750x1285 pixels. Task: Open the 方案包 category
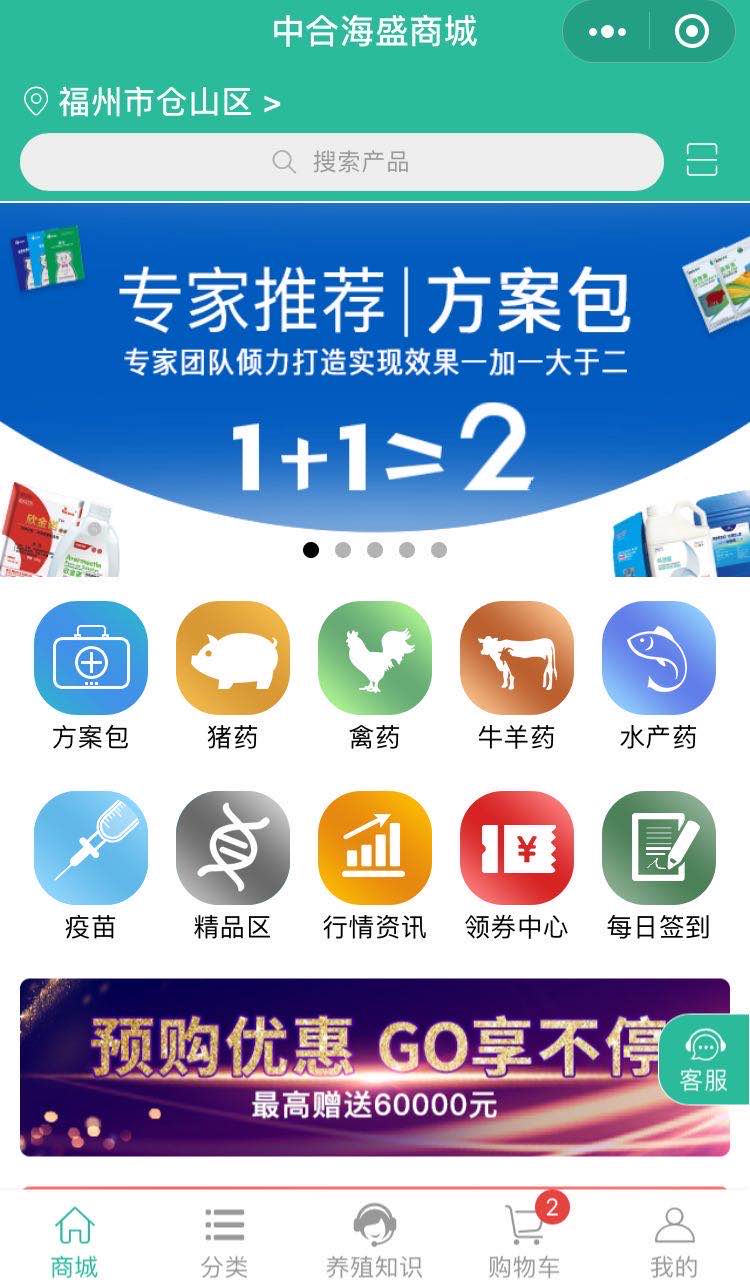tap(91, 658)
